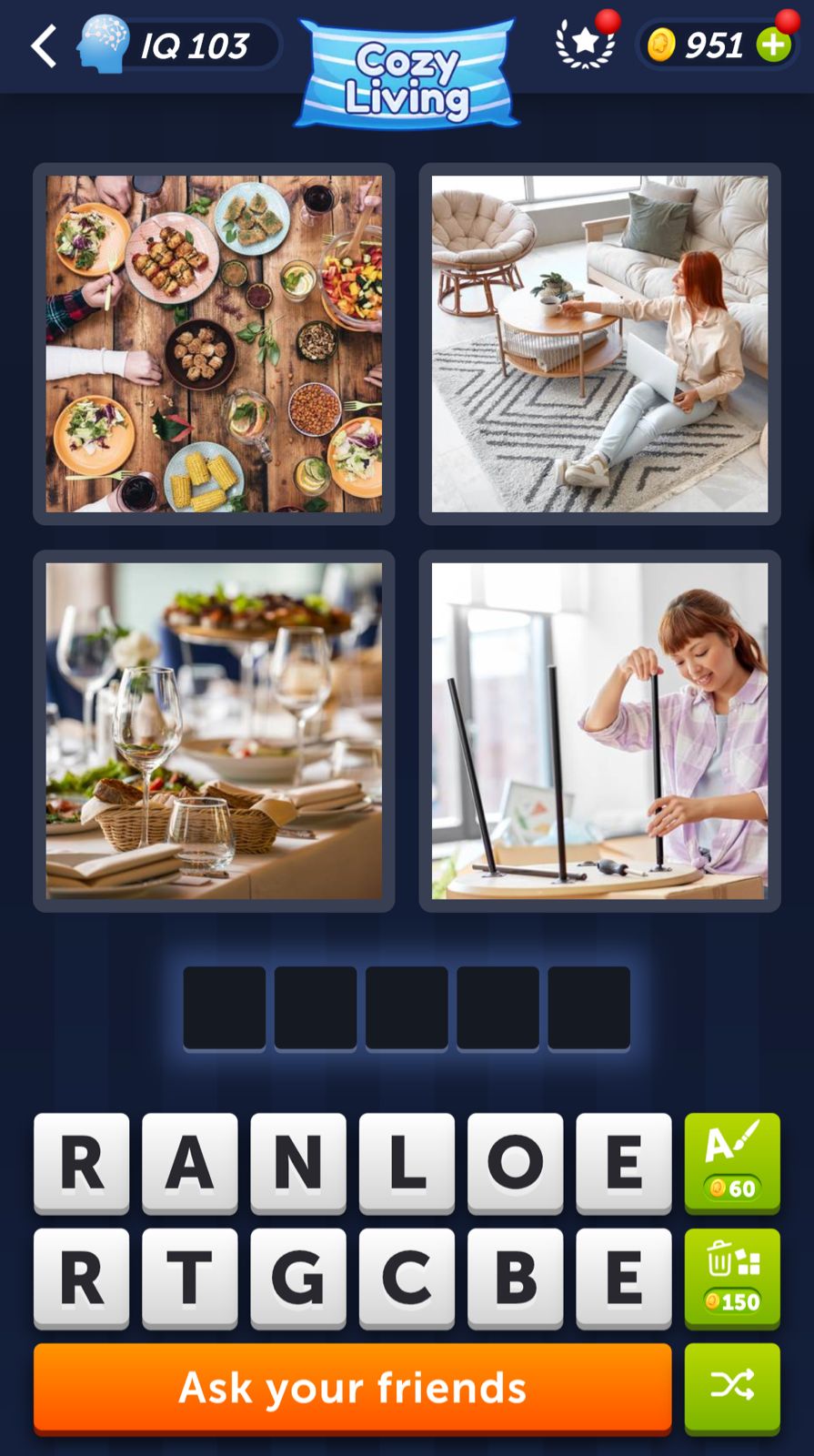Select the letter G tile
This screenshot has width=814, height=1456.
point(297,1277)
